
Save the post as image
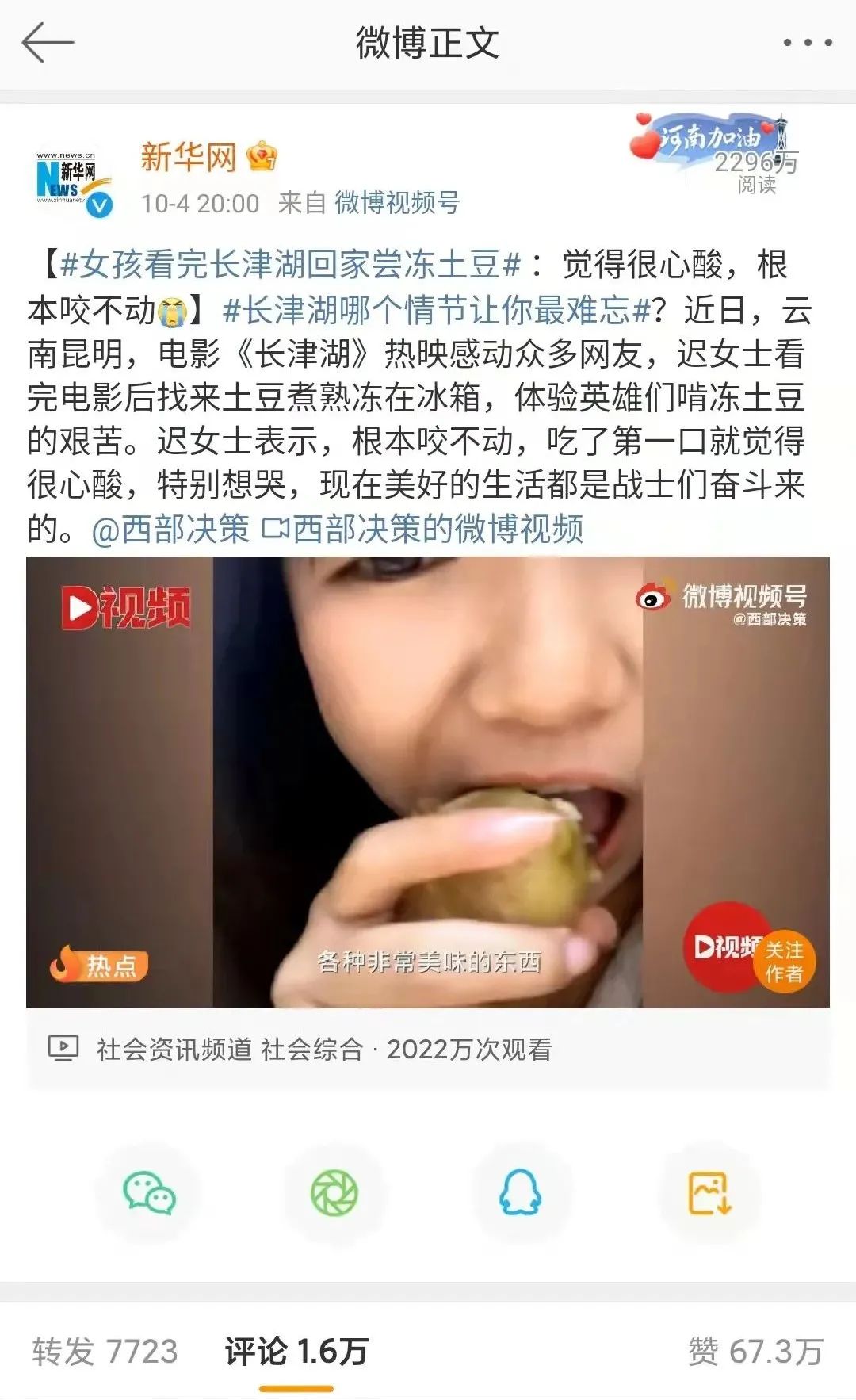(709, 1193)
